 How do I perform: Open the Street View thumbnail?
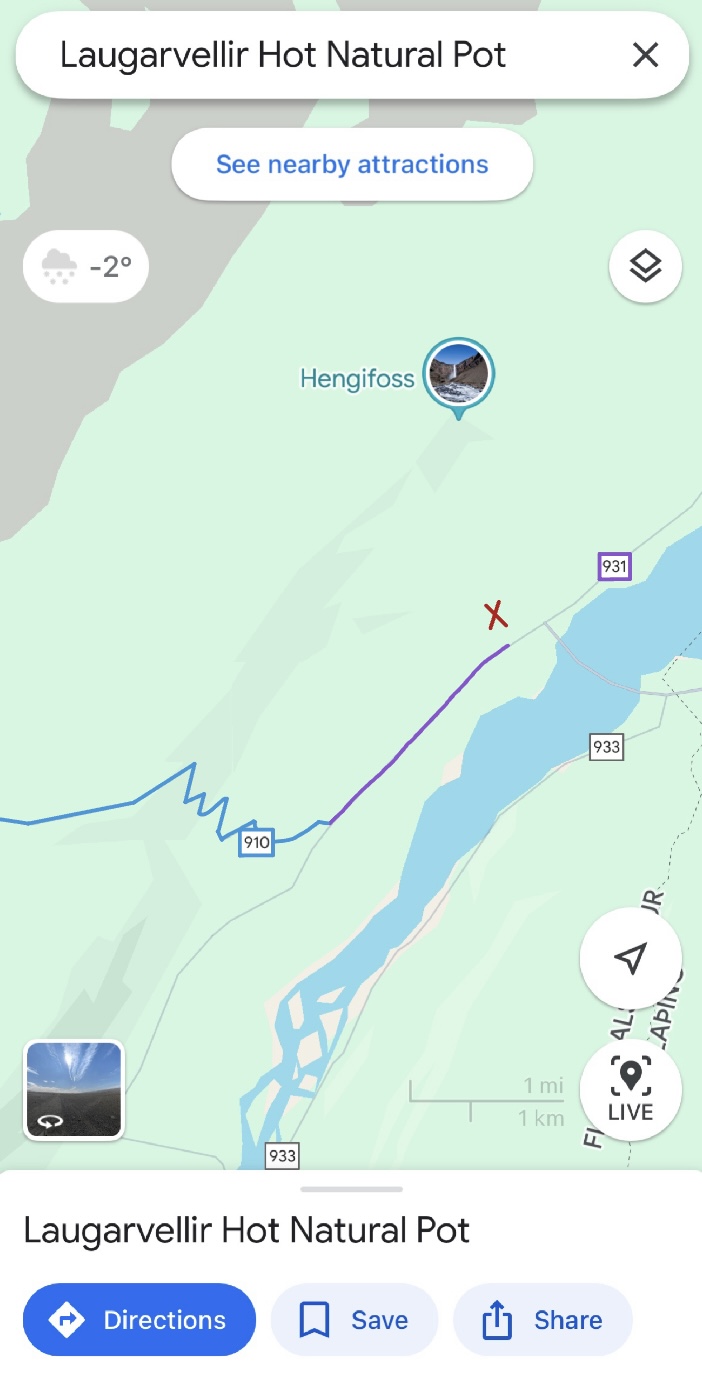[x=74, y=1090]
